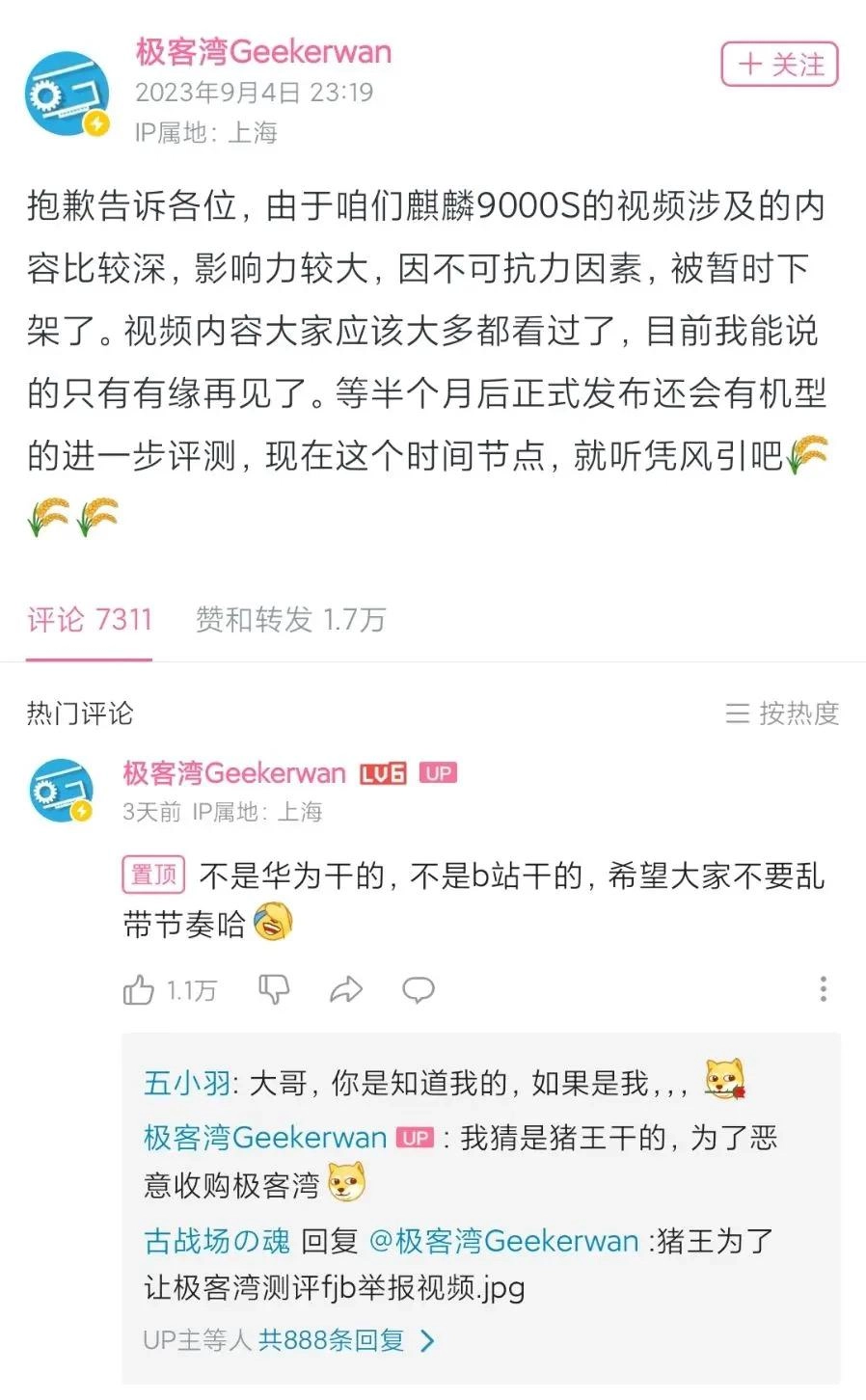Follow 极客湾Geekerwan with the 关注 button
The height and width of the screenshot is (1400, 866).
click(779, 66)
